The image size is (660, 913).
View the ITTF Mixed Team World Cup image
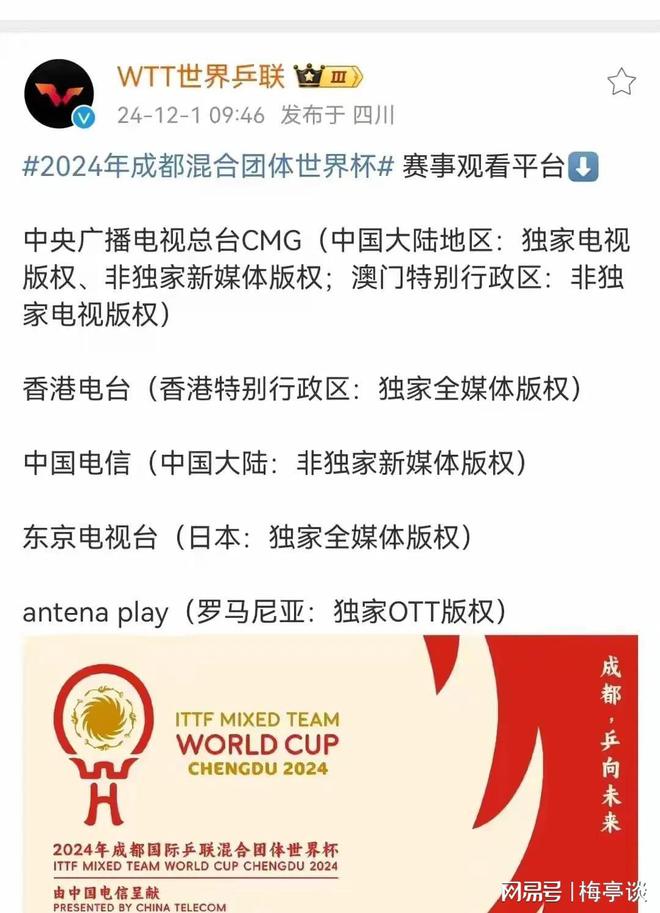tap(330, 775)
